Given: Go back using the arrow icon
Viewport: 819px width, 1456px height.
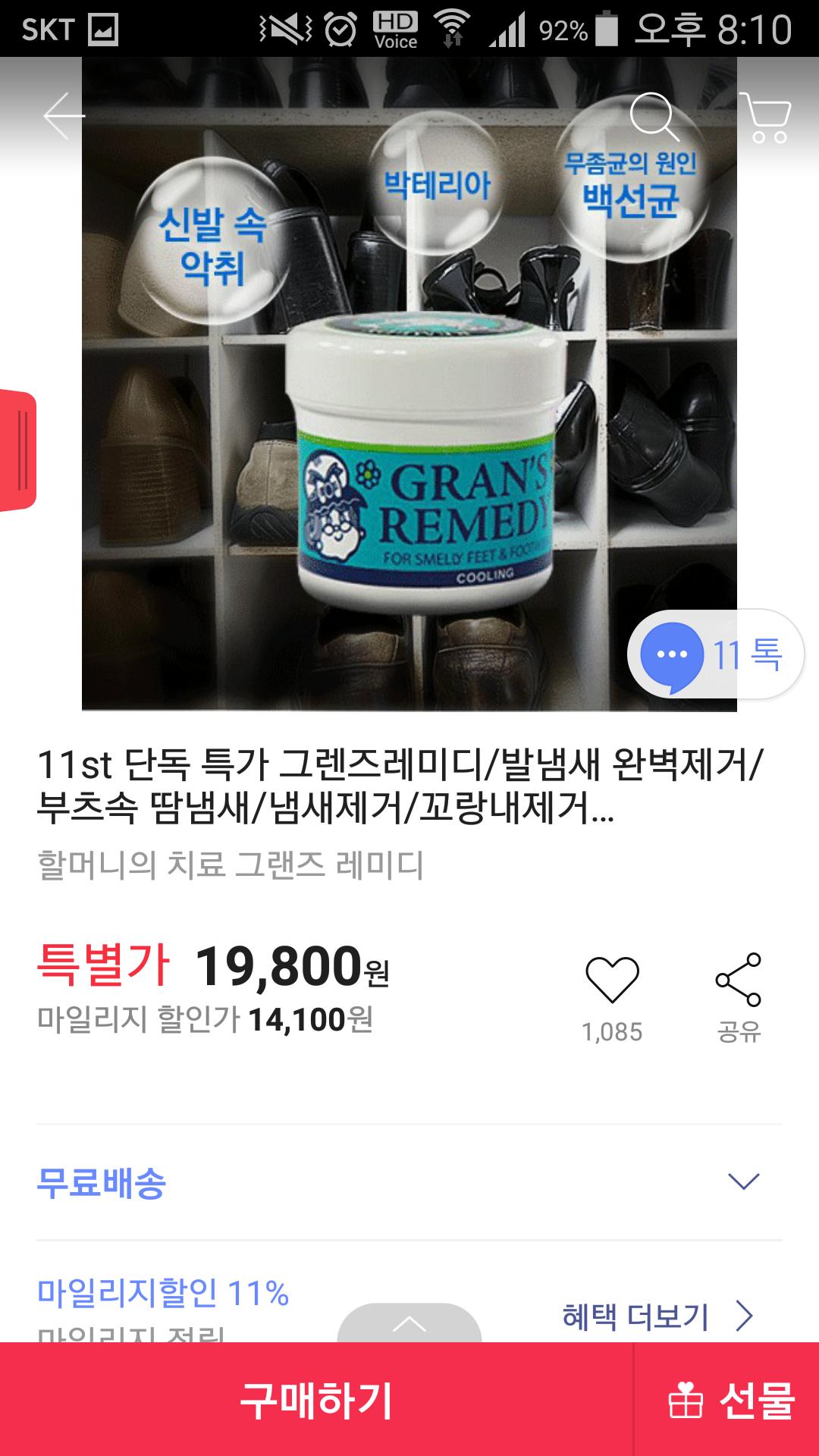Looking at the screenshot, I should tap(64, 116).
